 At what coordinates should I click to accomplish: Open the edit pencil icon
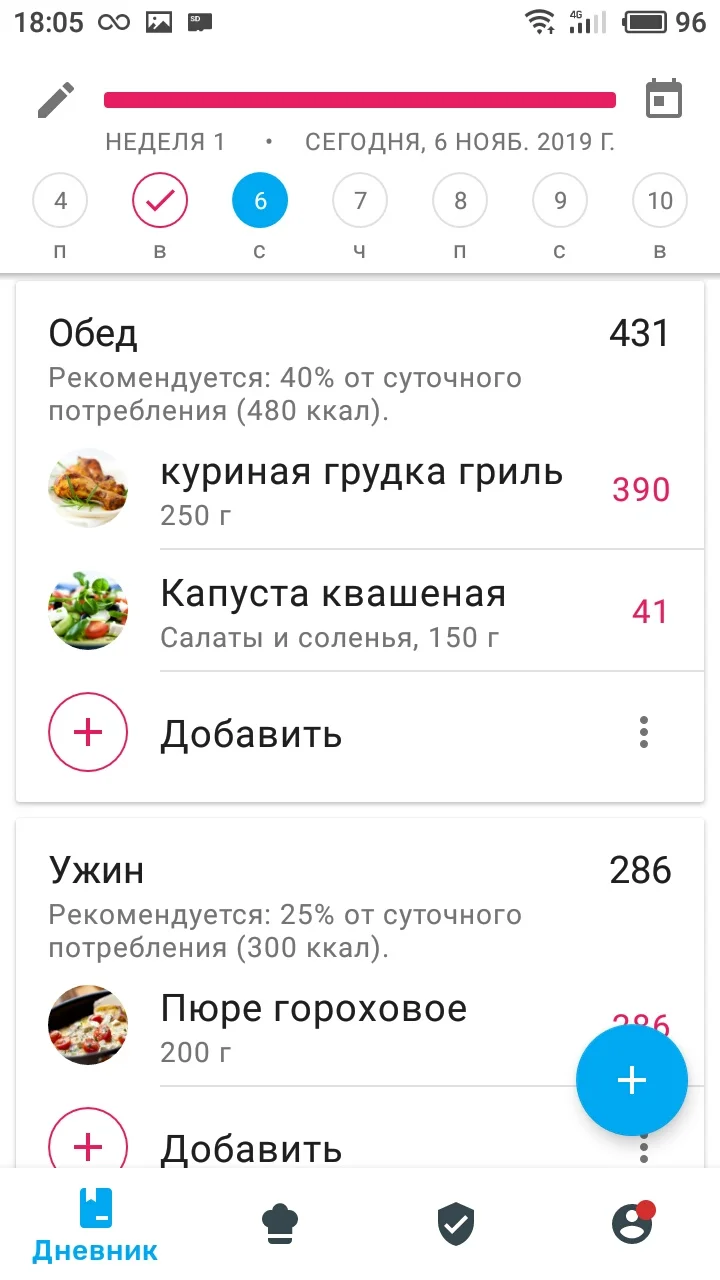[x=56, y=99]
